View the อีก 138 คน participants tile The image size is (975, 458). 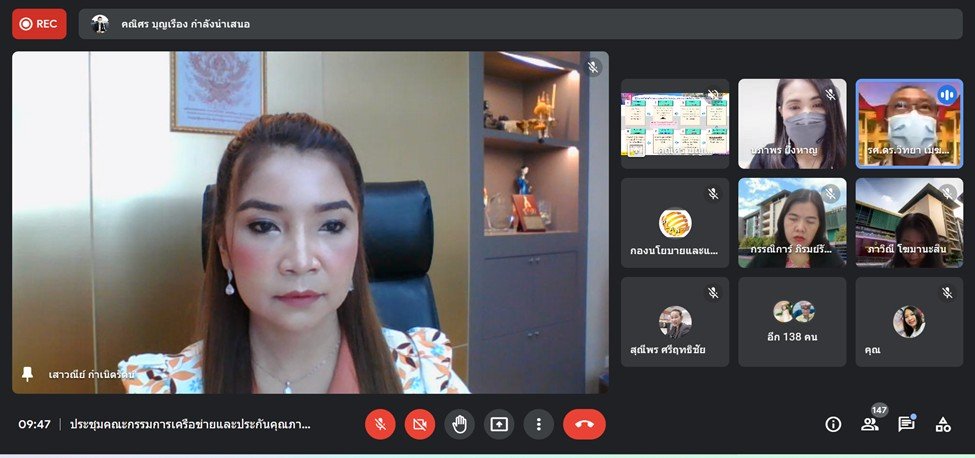pyautogui.click(x=792, y=322)
